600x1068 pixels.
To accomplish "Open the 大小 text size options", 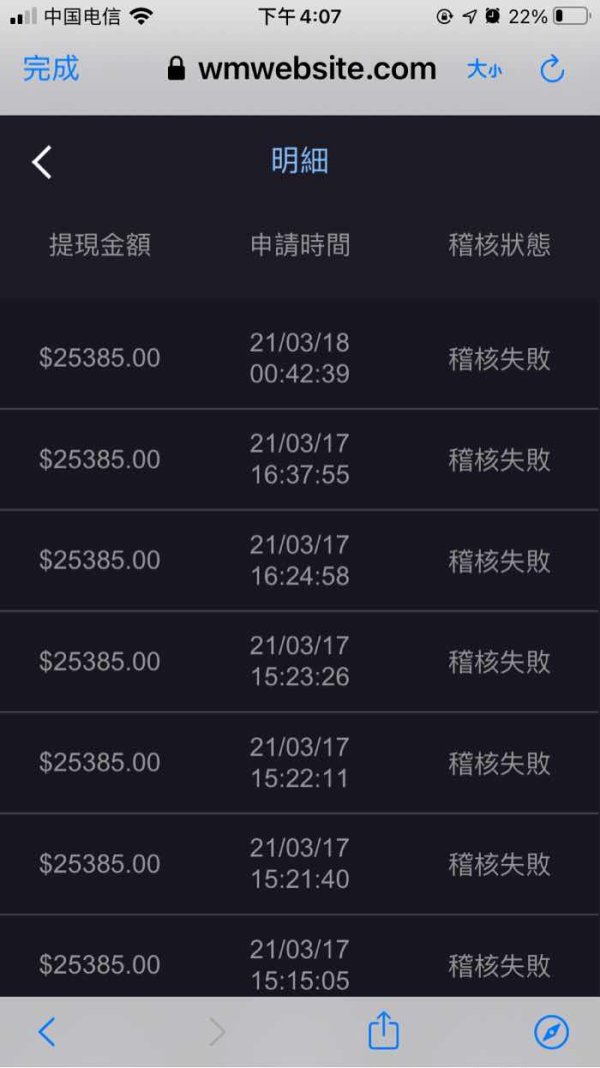I will pyautogui.click(x=484, y=69).
